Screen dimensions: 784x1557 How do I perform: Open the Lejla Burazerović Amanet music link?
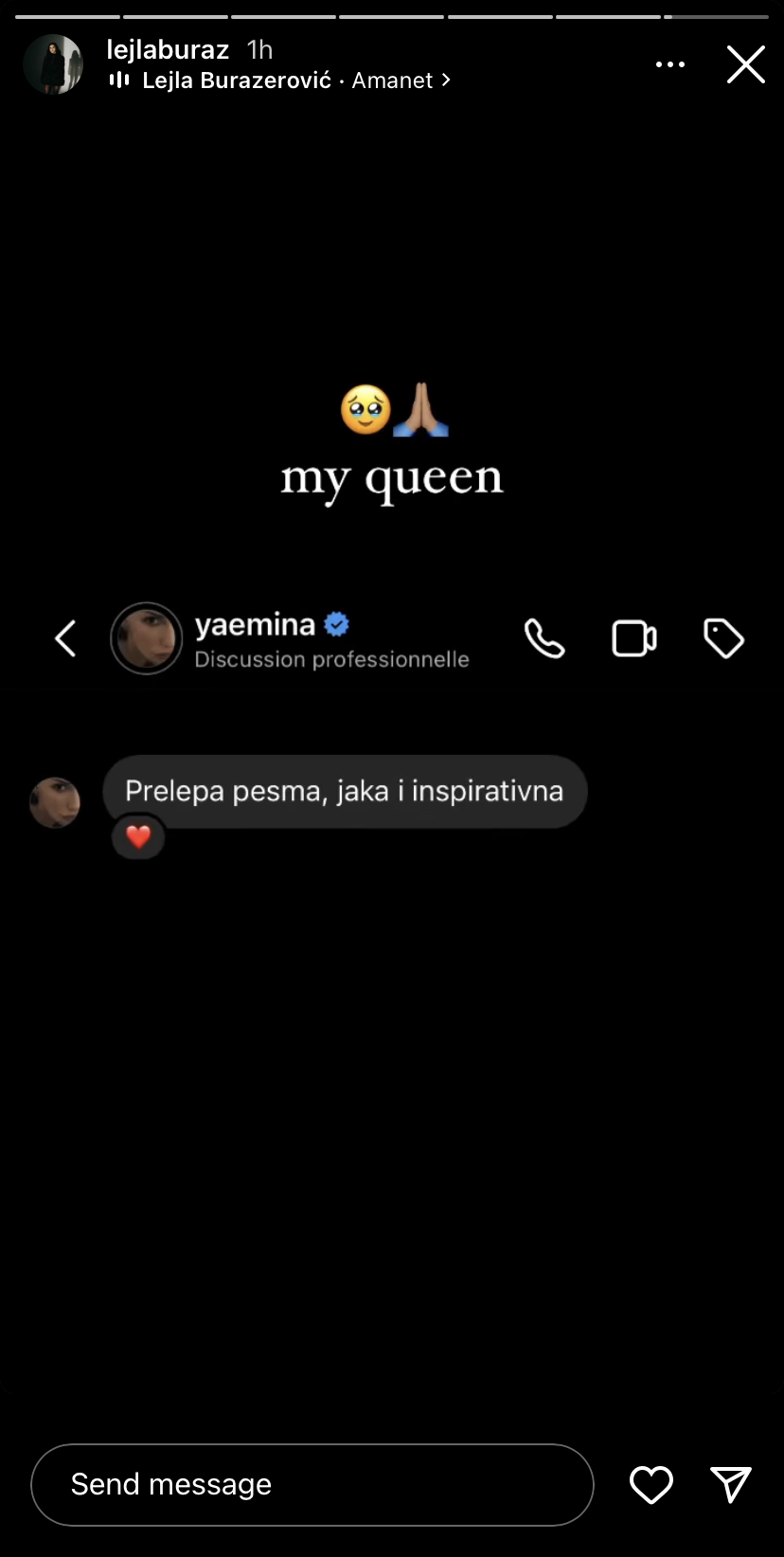pos(280,81)
